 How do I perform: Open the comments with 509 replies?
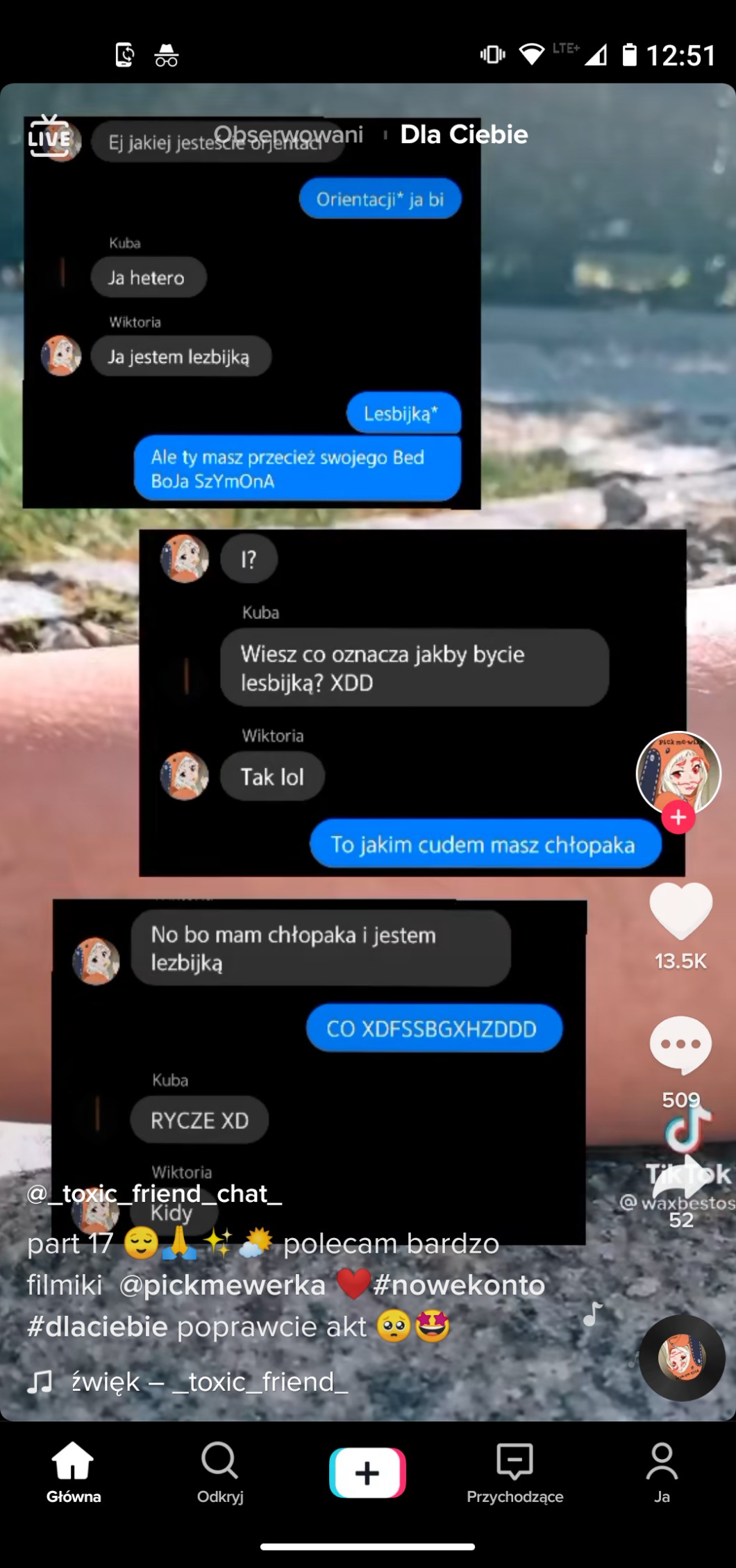(680, 1045)
